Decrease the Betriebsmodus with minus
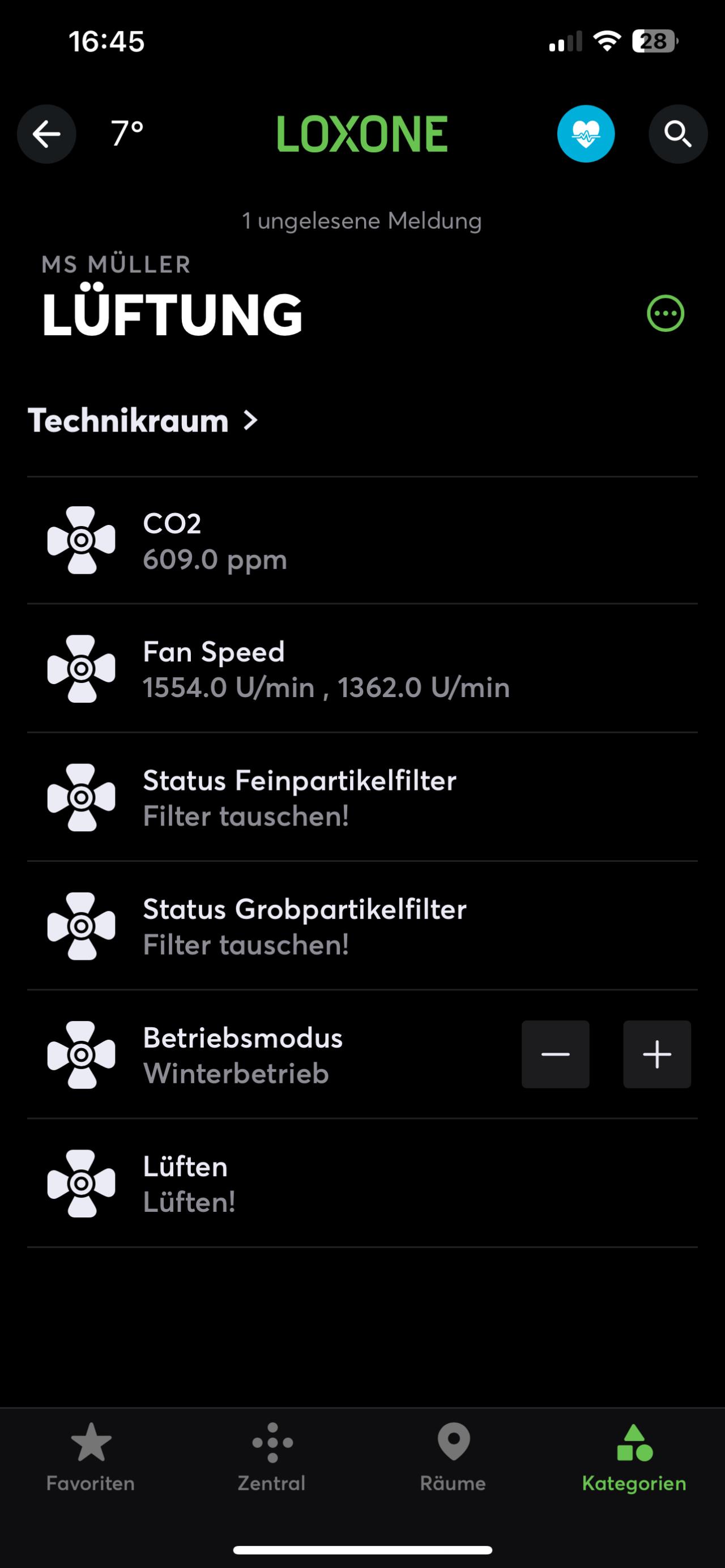The height and width of the screenshot is (1568, 725). pos(555,1054)
